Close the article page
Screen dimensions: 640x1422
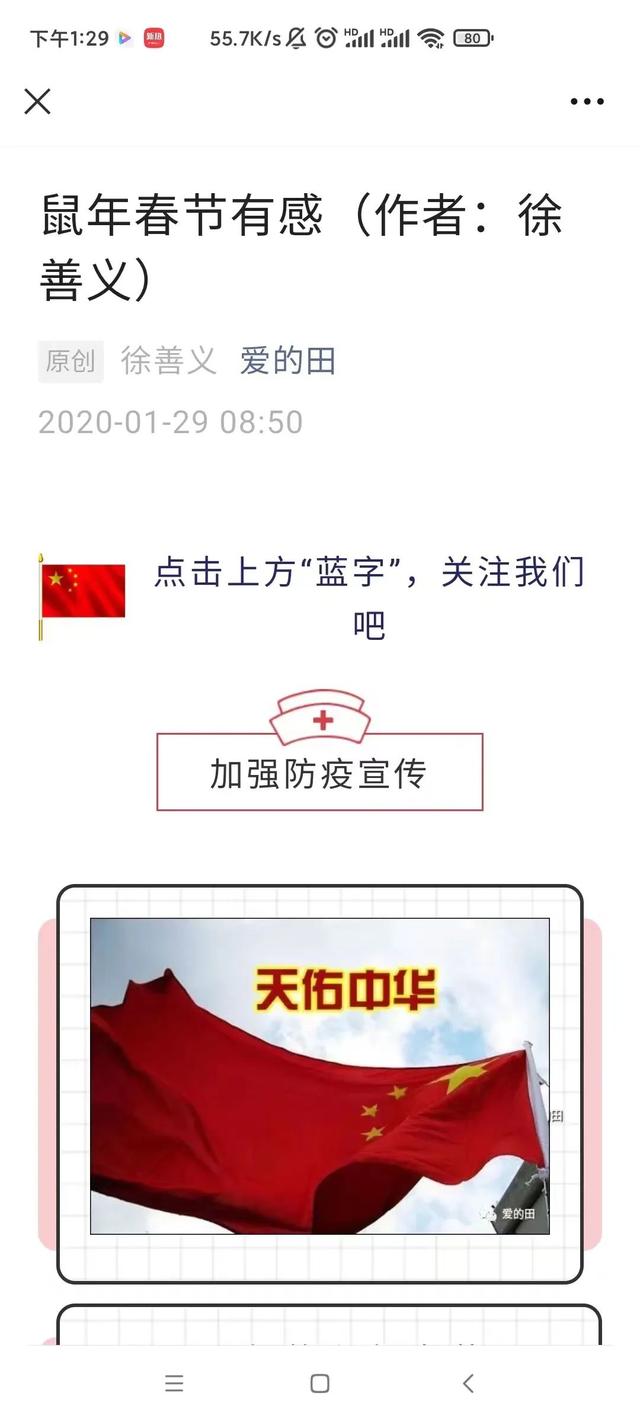pyautogui.click(x=37, y=101)
